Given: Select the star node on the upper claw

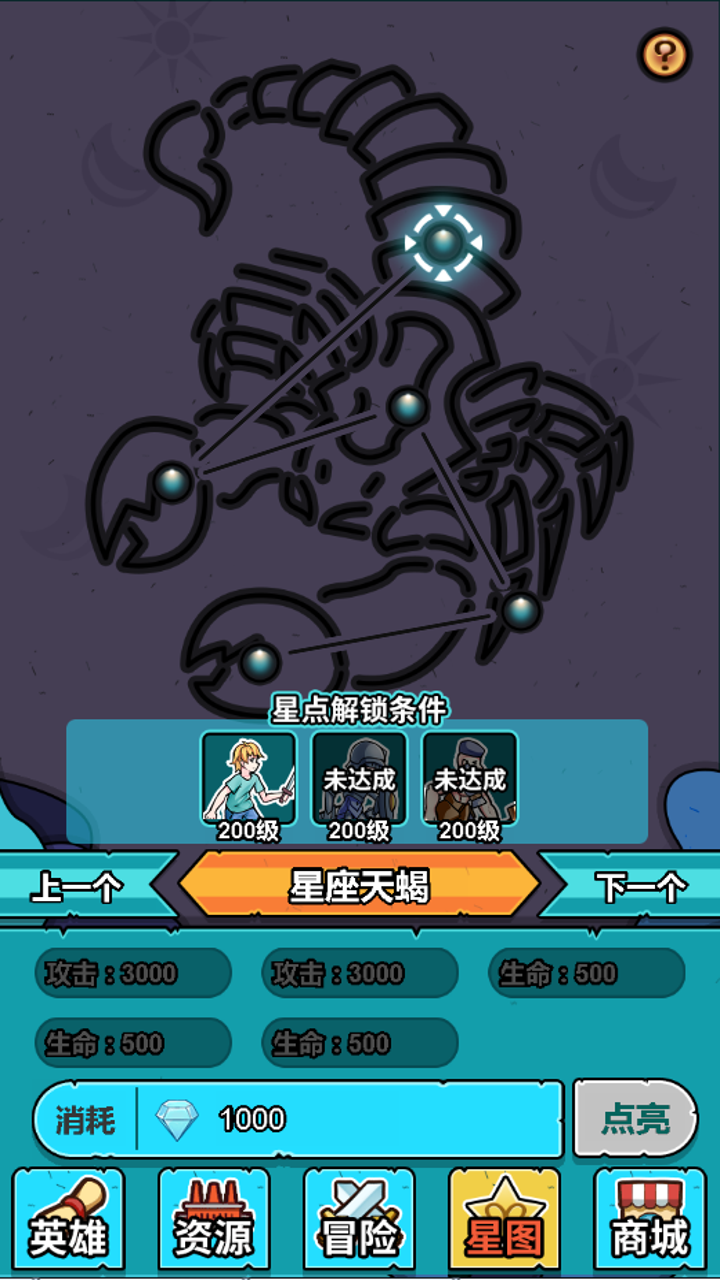Looking at the screenshot, I should [171, 481].
